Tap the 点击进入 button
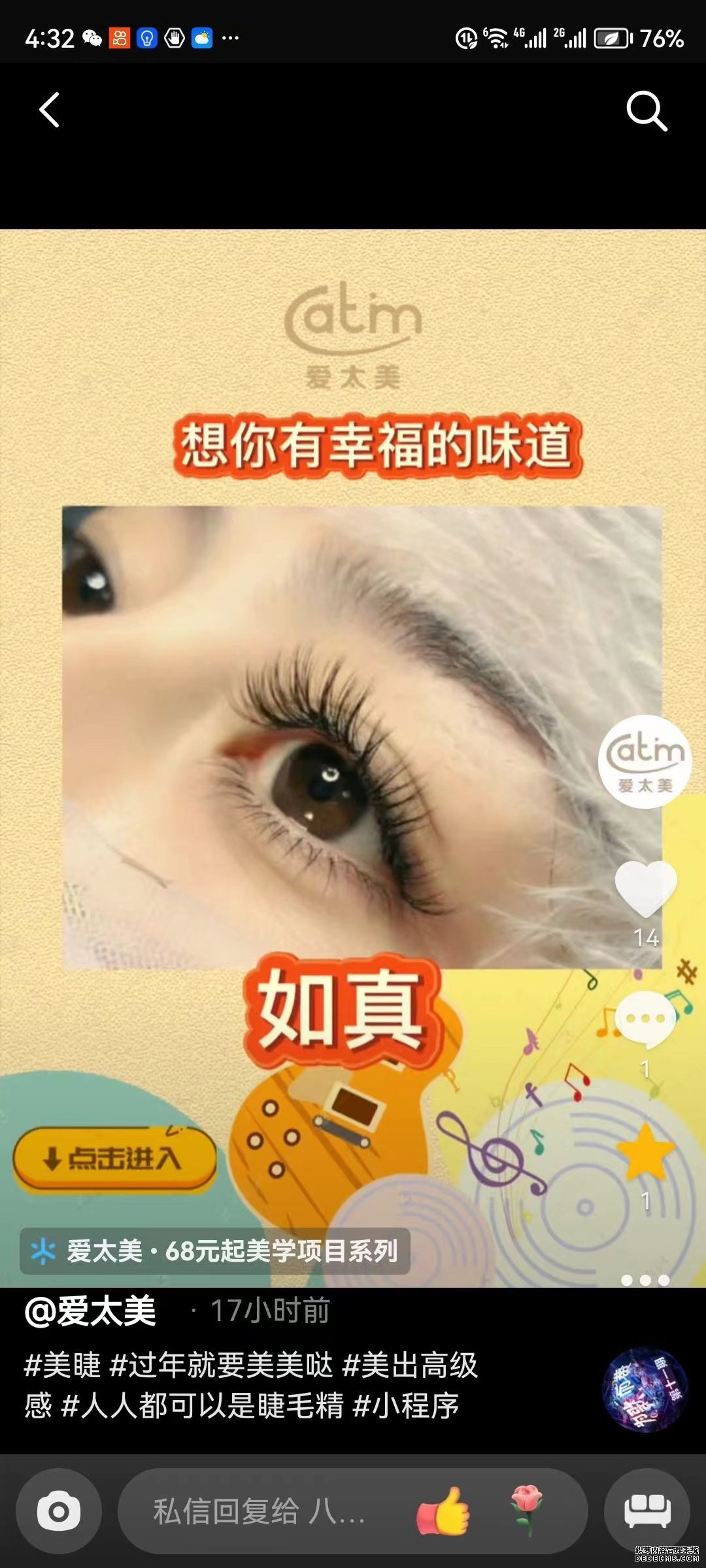Screen dimensions: 706x1568 [114, 1158]
